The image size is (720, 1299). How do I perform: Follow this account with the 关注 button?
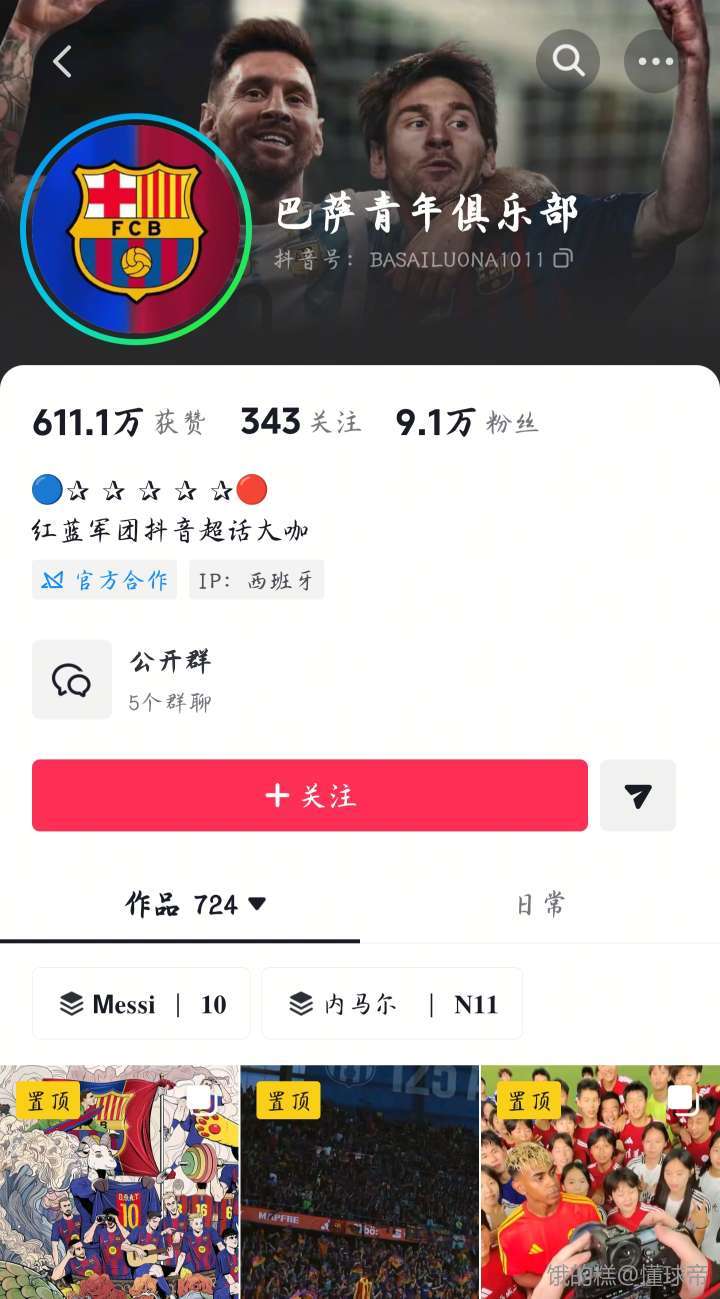pyautogui.click(x=310, y=795)
